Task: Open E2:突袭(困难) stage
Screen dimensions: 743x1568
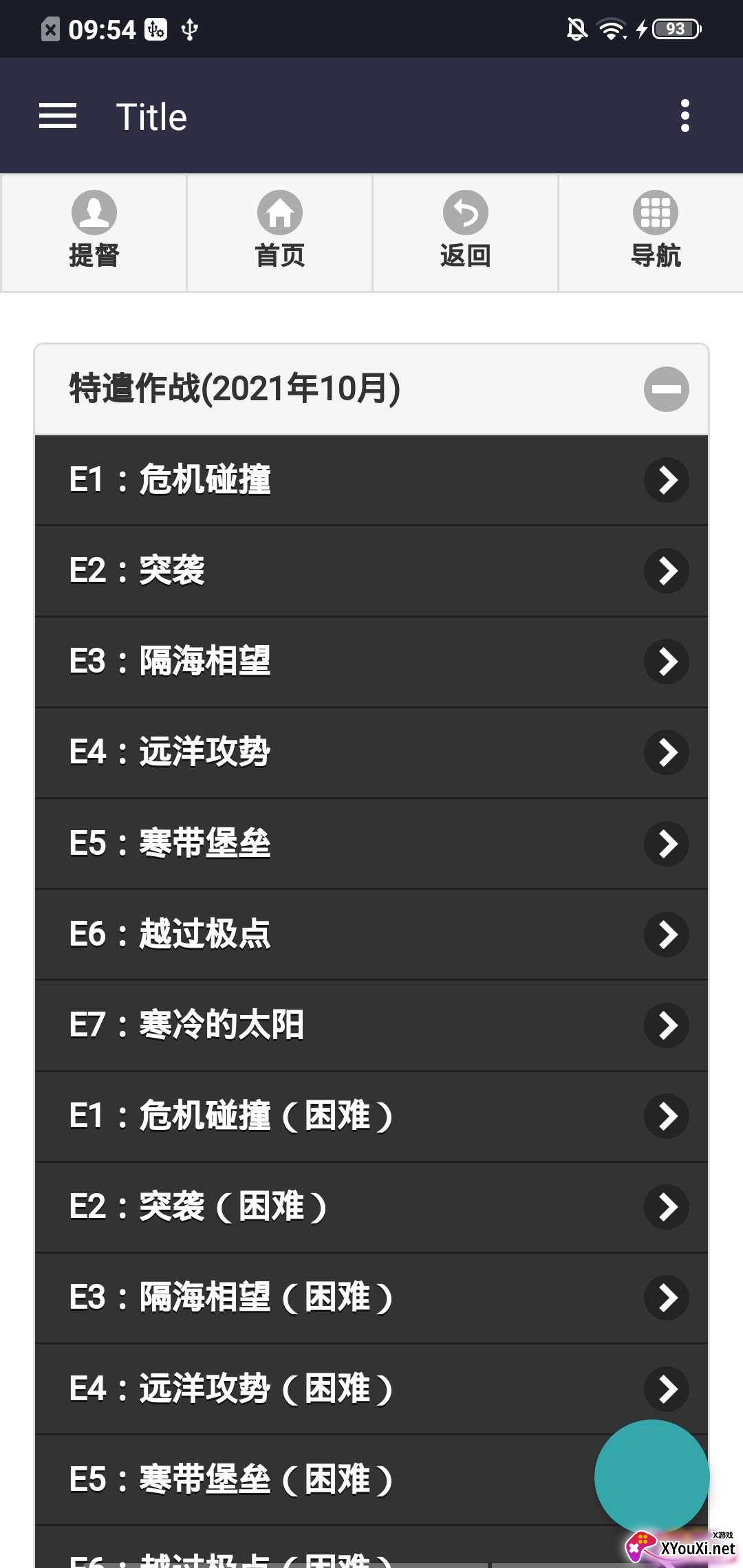Action: pyautogui.click(x=371, y=1206)
